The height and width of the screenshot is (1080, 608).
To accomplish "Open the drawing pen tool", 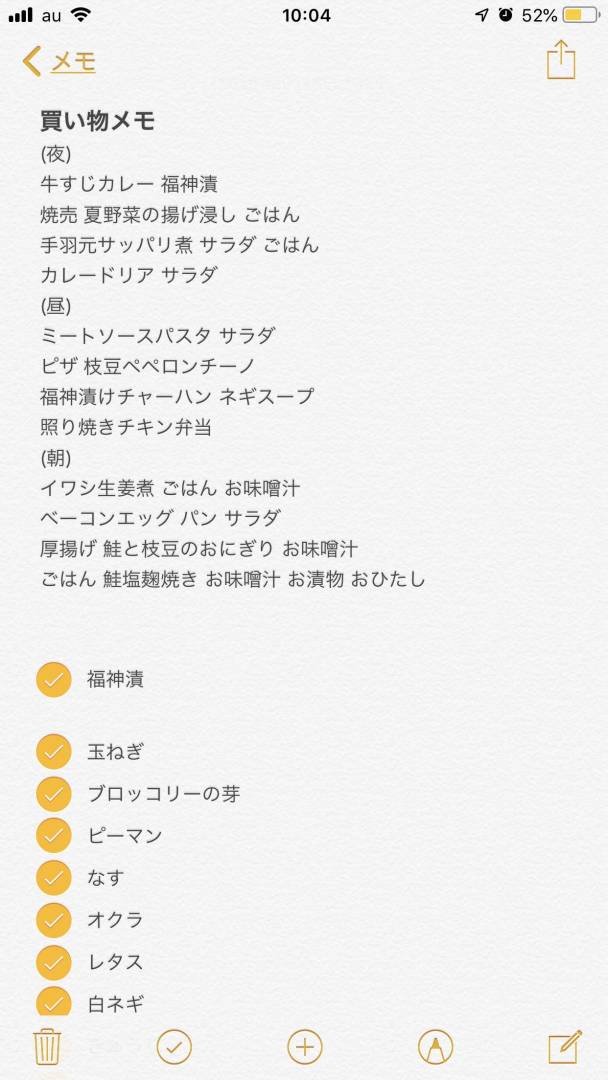I will [x=434, y=1047].
